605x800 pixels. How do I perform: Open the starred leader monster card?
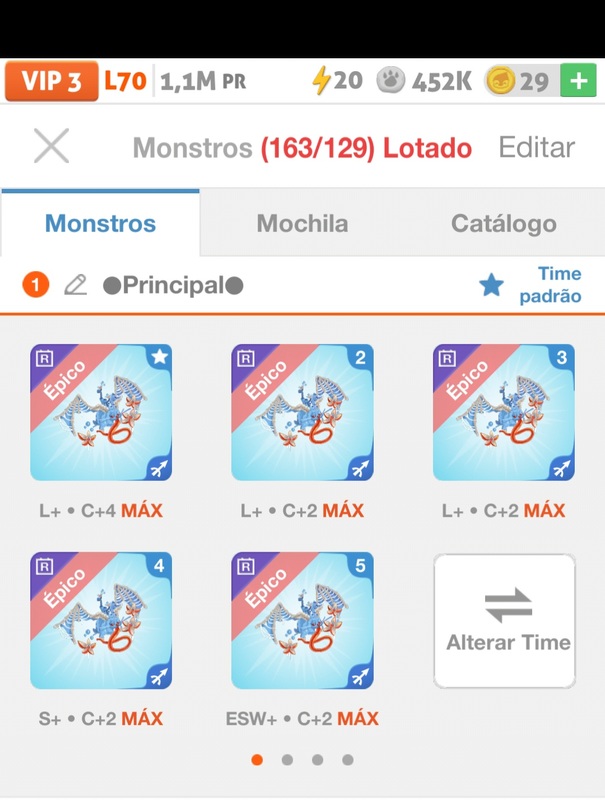(x=101, y=412)
